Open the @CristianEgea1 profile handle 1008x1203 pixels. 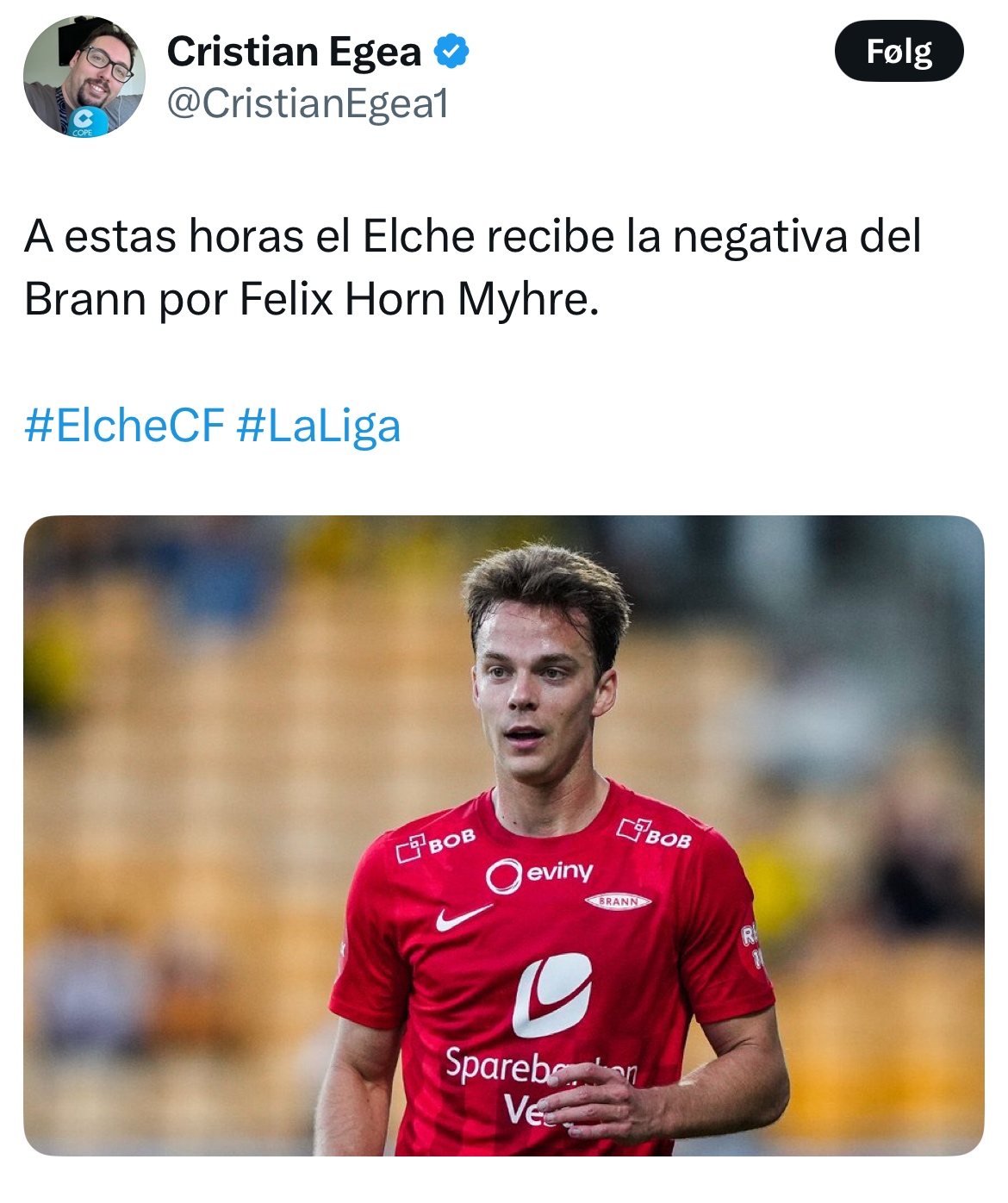point(308,103)
